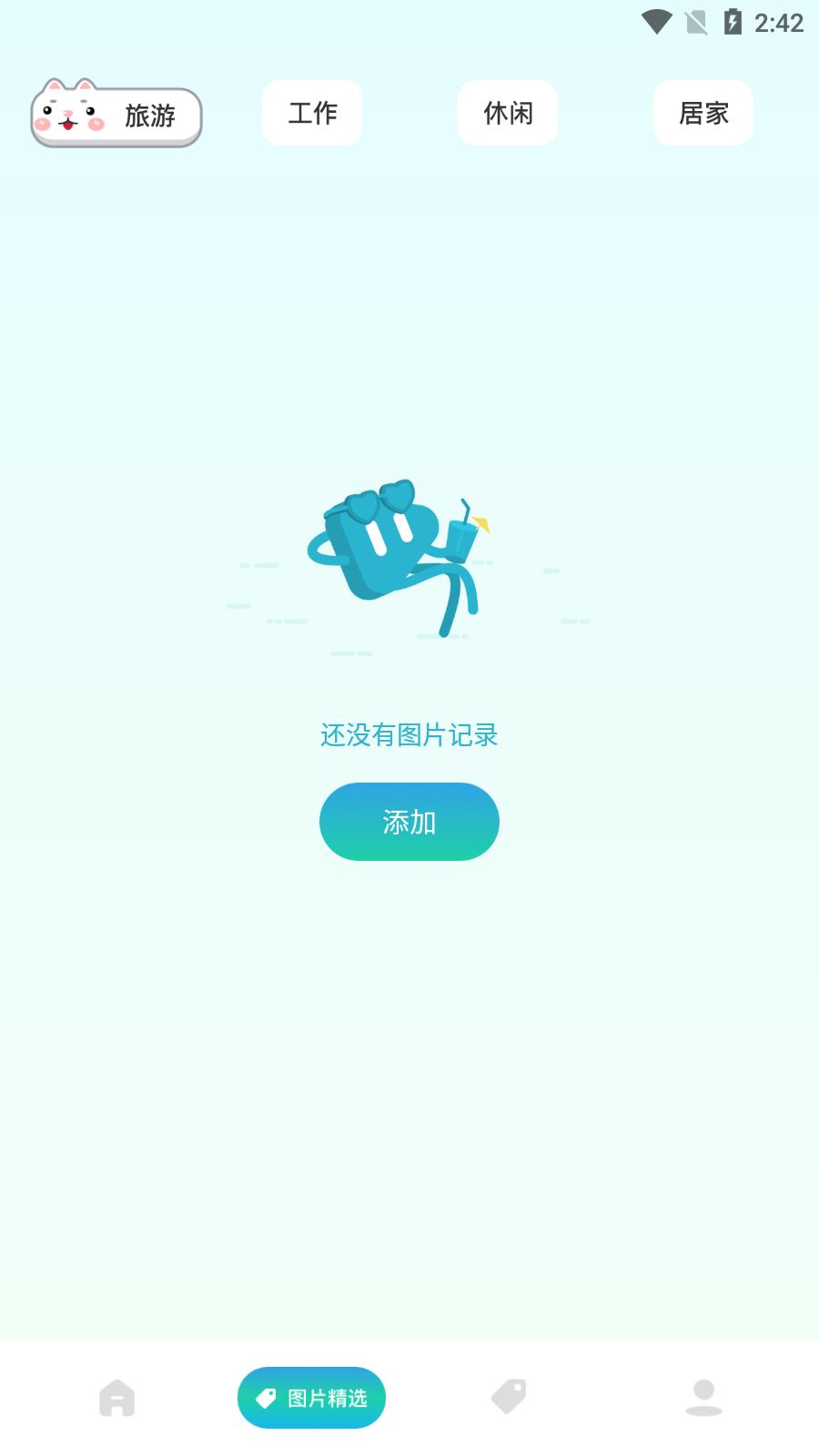
Task: Tap the small tag icon inside 图片精选 pill
Action: tap(267, 1398)
